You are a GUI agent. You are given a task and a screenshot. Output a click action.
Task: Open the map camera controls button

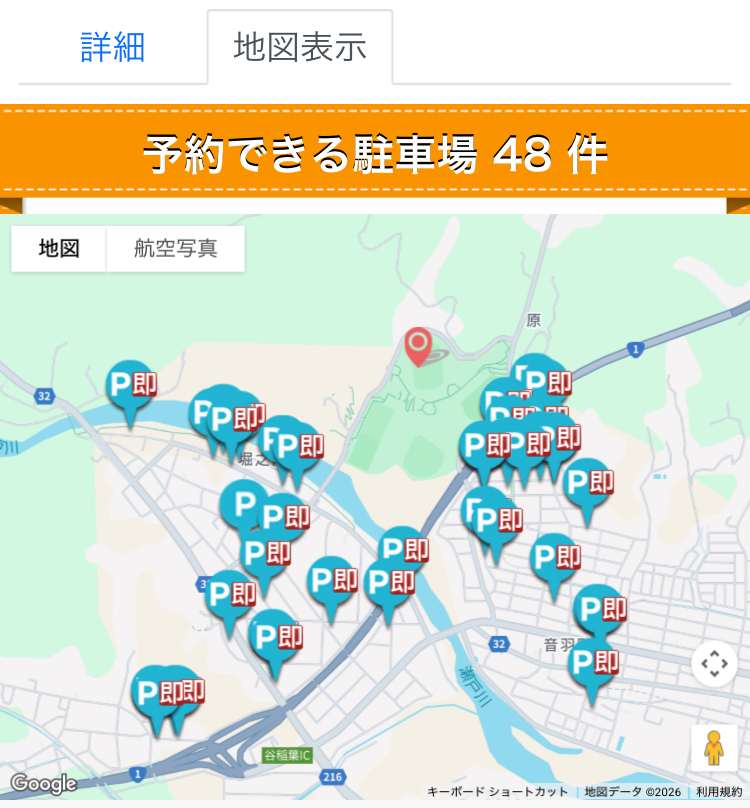tap(714, 663)
